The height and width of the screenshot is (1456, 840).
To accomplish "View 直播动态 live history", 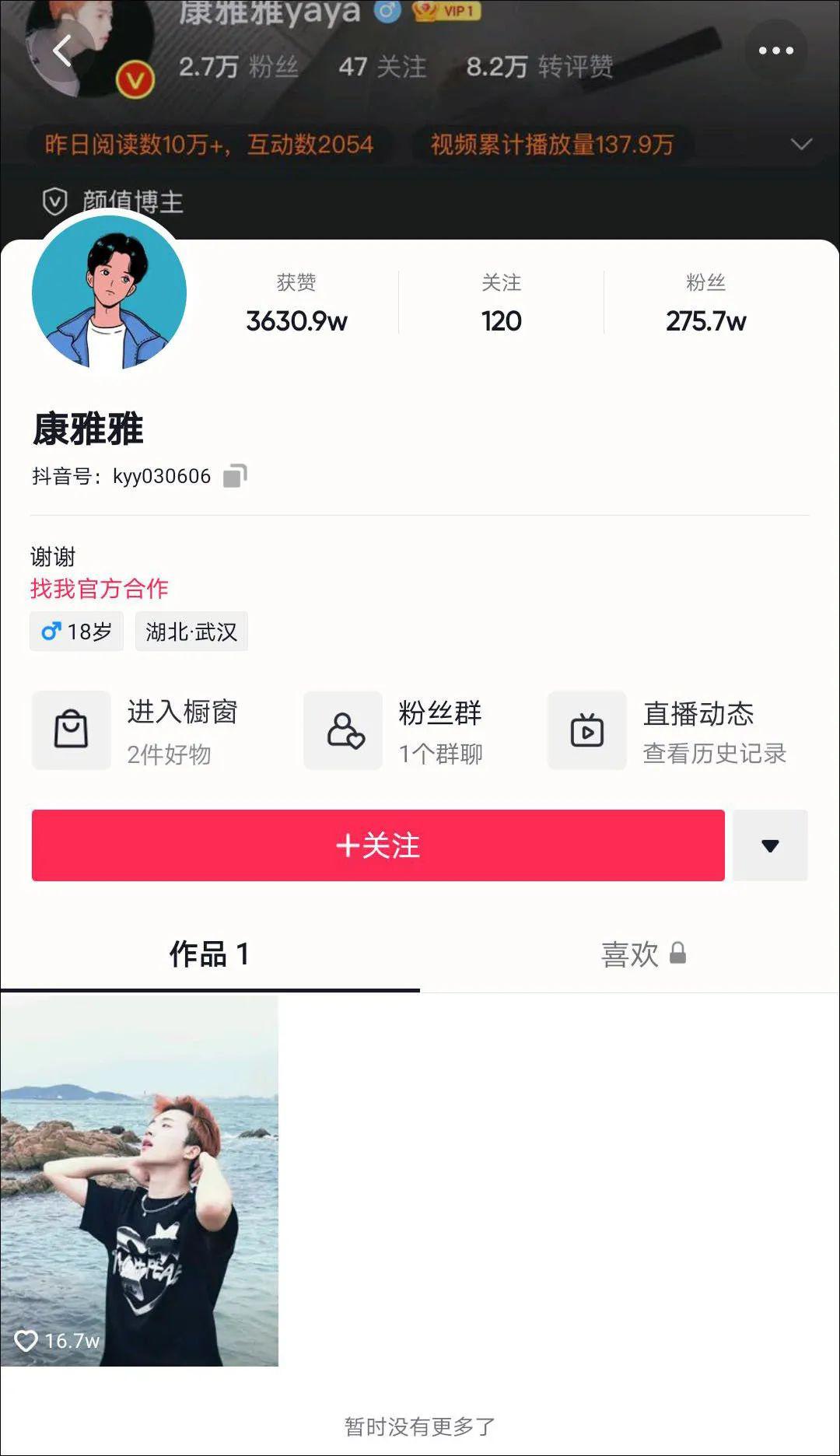I will [x=669, y=730].
